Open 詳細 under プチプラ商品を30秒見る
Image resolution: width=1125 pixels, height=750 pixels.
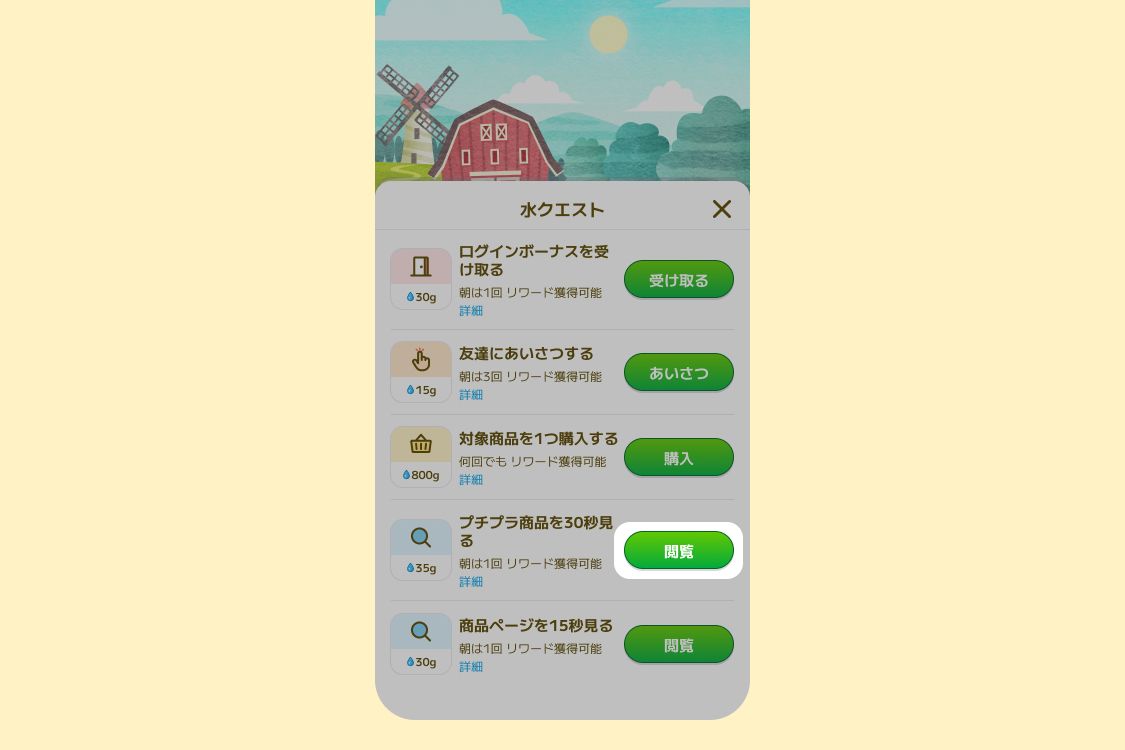tap(471, 582)
